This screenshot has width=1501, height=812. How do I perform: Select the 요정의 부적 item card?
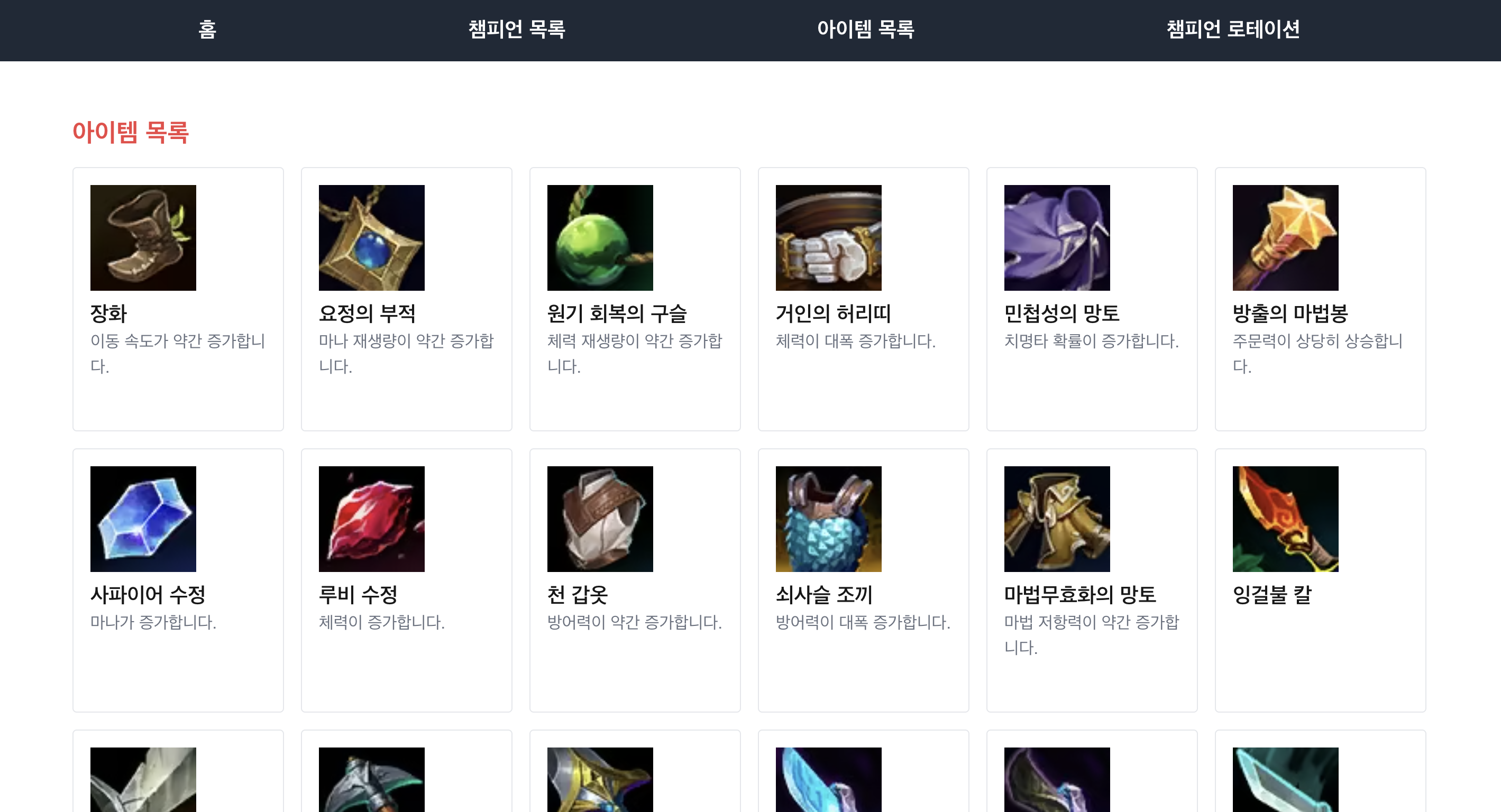click(x=406, y=299)
